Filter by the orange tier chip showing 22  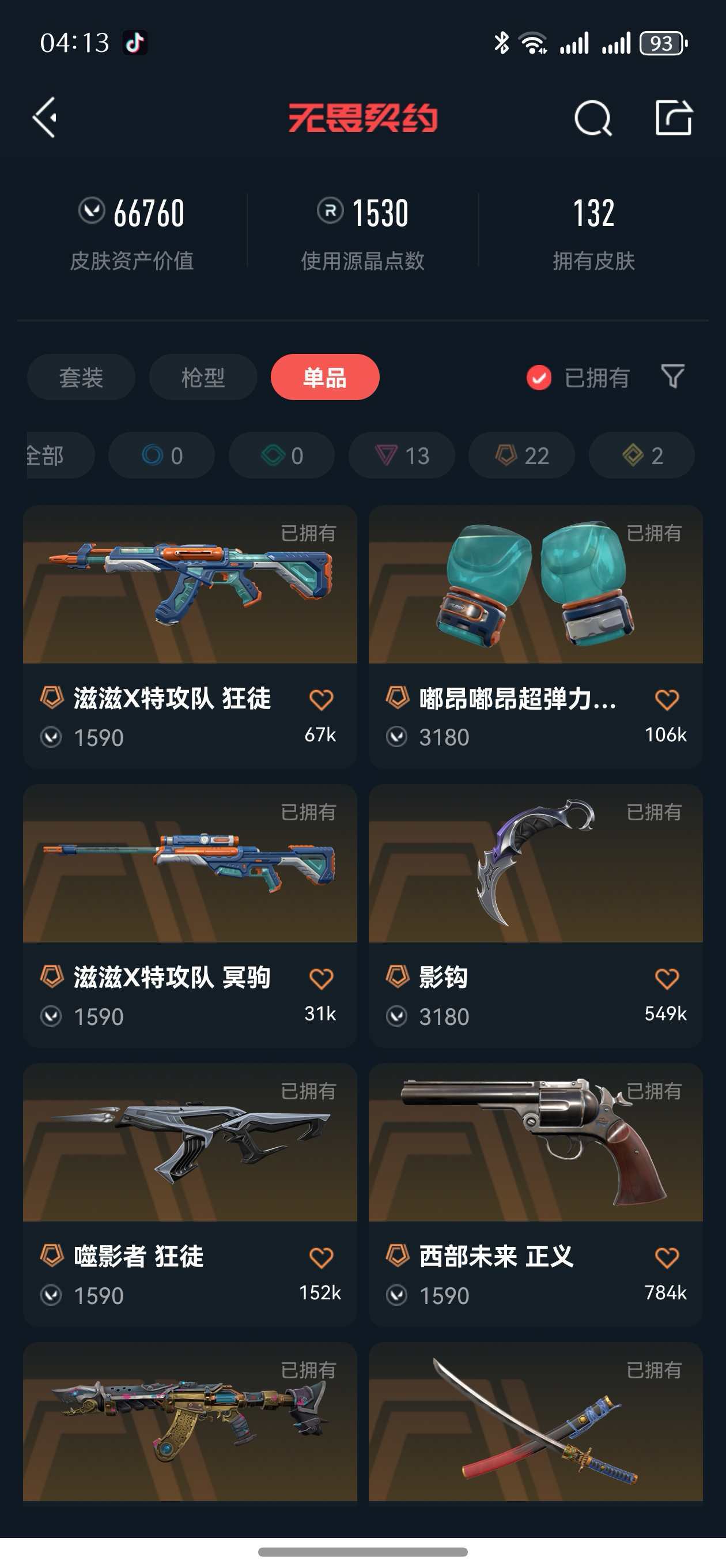[x=521, y=455]
